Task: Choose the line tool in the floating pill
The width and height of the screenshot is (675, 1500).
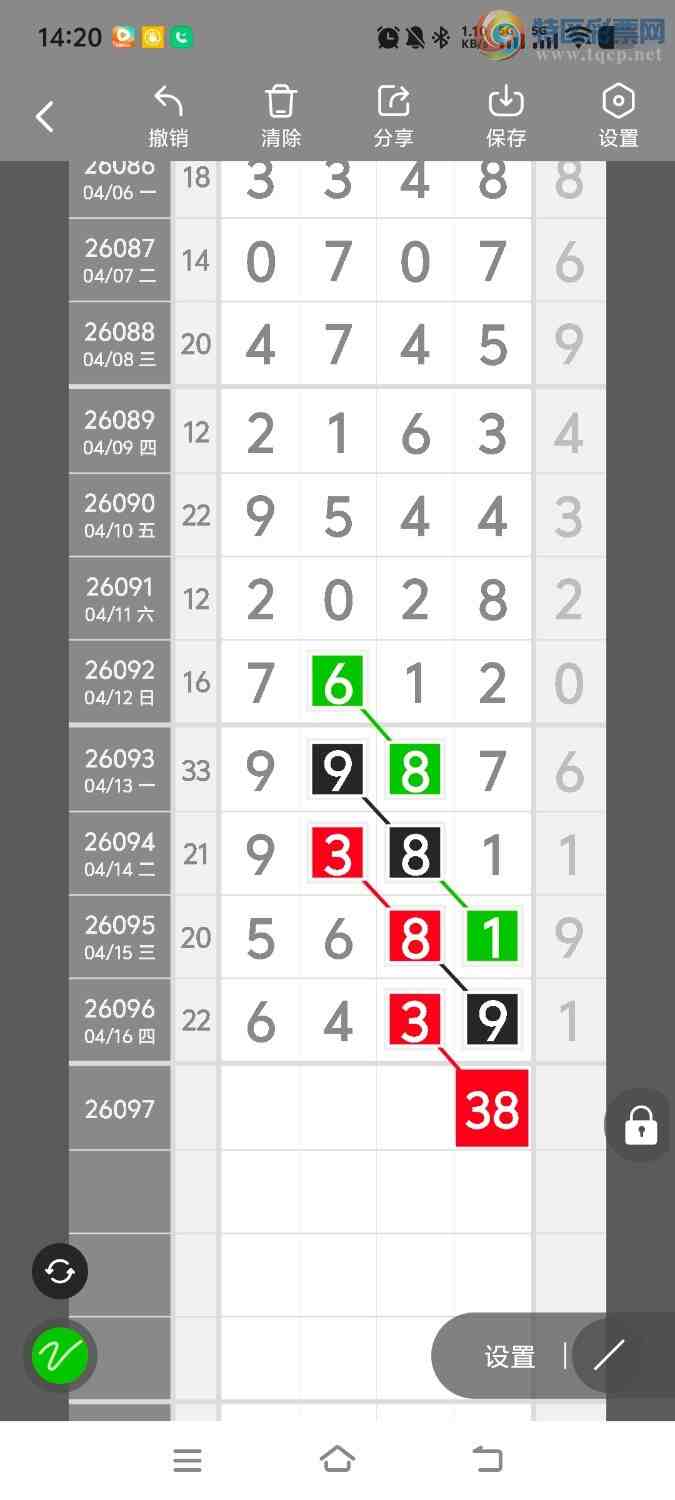Action: click(x=608, y=1356)
